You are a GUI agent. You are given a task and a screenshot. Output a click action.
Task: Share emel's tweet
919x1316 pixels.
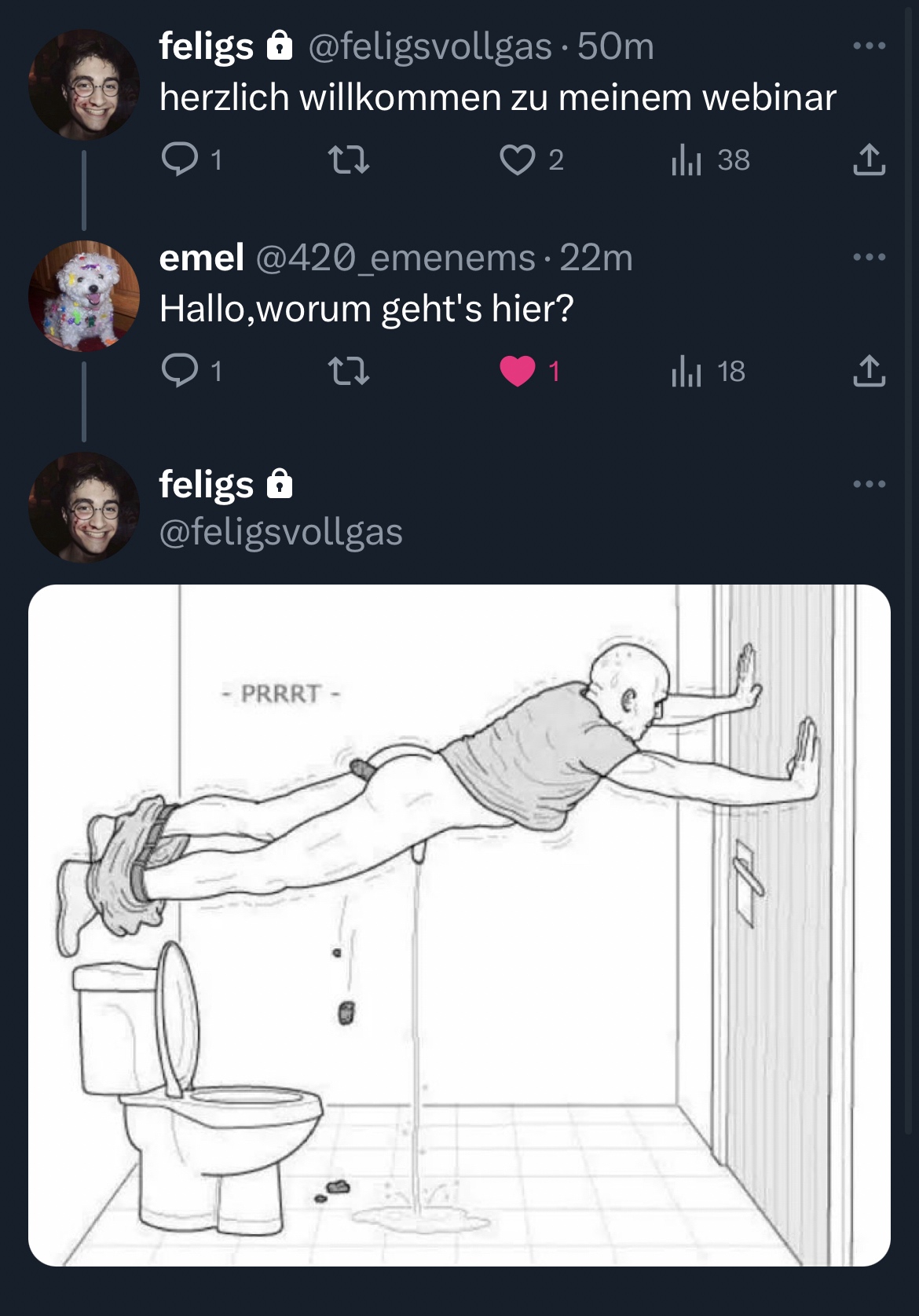pos(869,371)
